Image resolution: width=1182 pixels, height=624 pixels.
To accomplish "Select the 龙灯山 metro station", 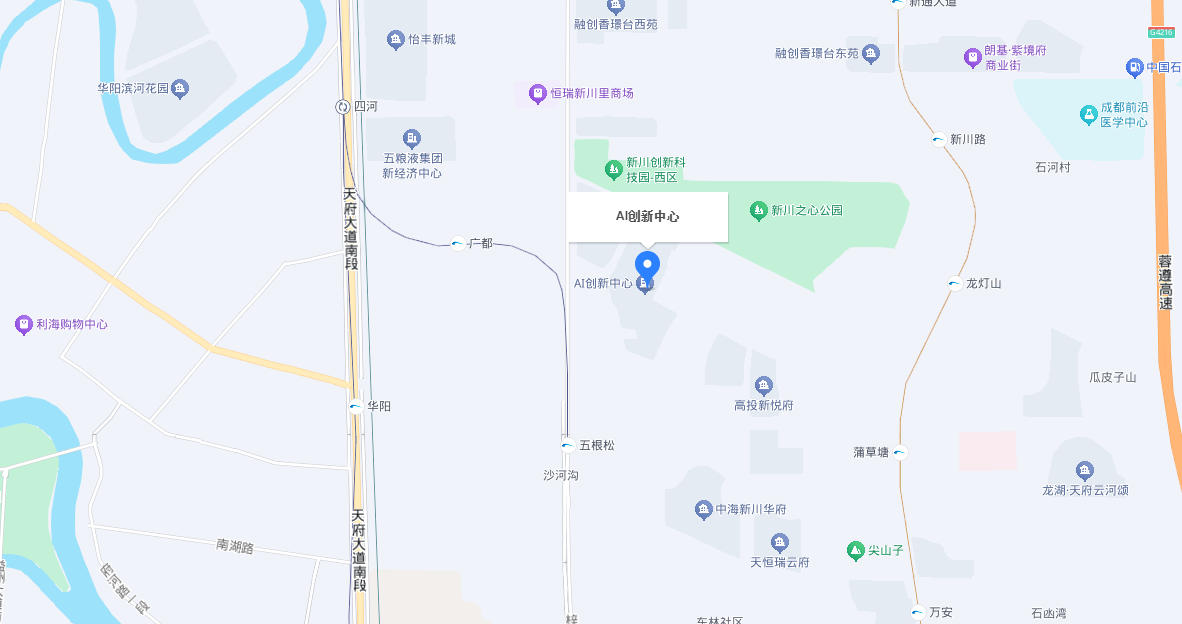I will pos(954,284).
